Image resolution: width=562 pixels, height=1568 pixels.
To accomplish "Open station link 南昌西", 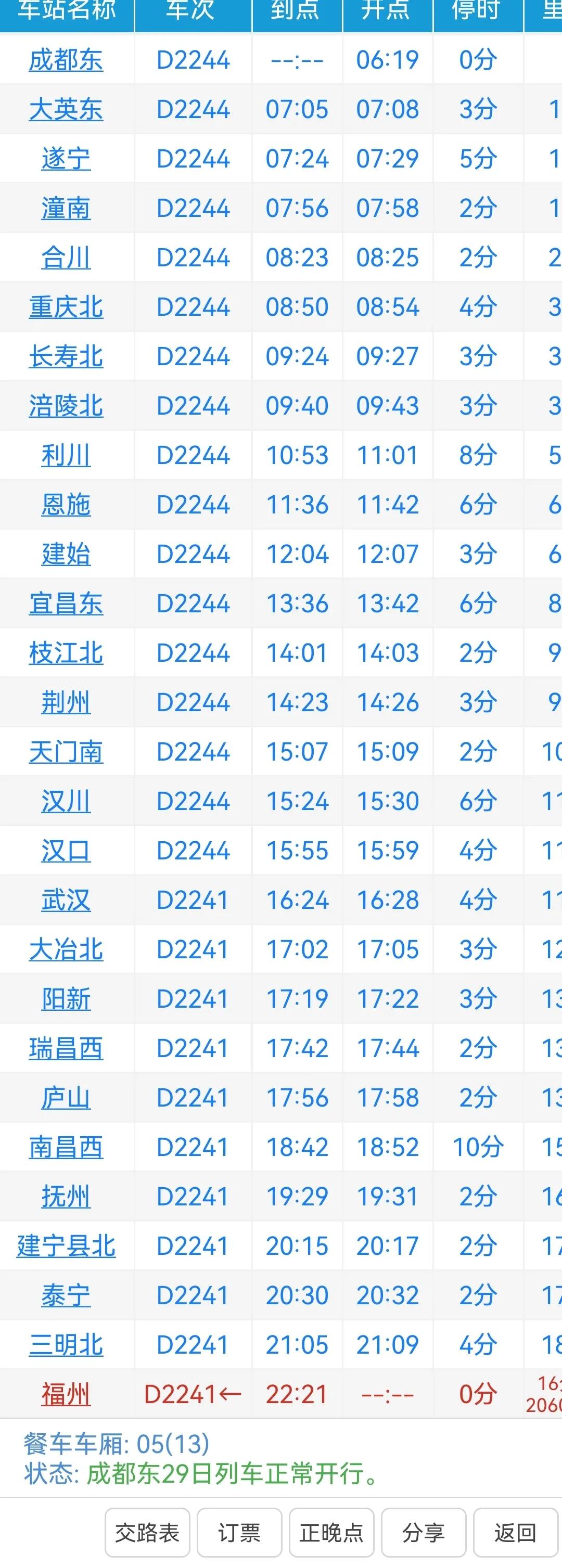I will pyautogui.click(x=66, y=1147).
